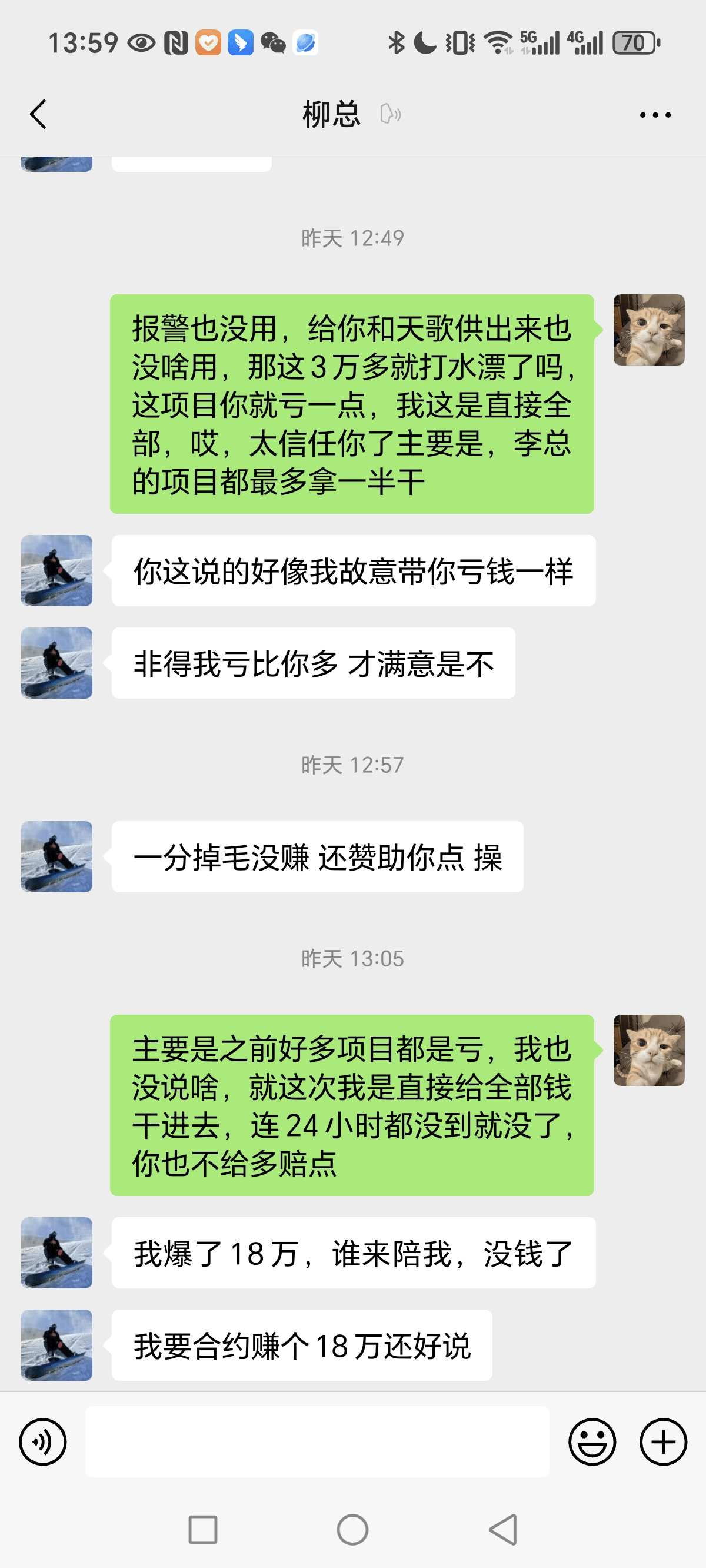Viewport: 706px width, 1568px height.
Task: Tap the system home button
Action: (352, 1530)
